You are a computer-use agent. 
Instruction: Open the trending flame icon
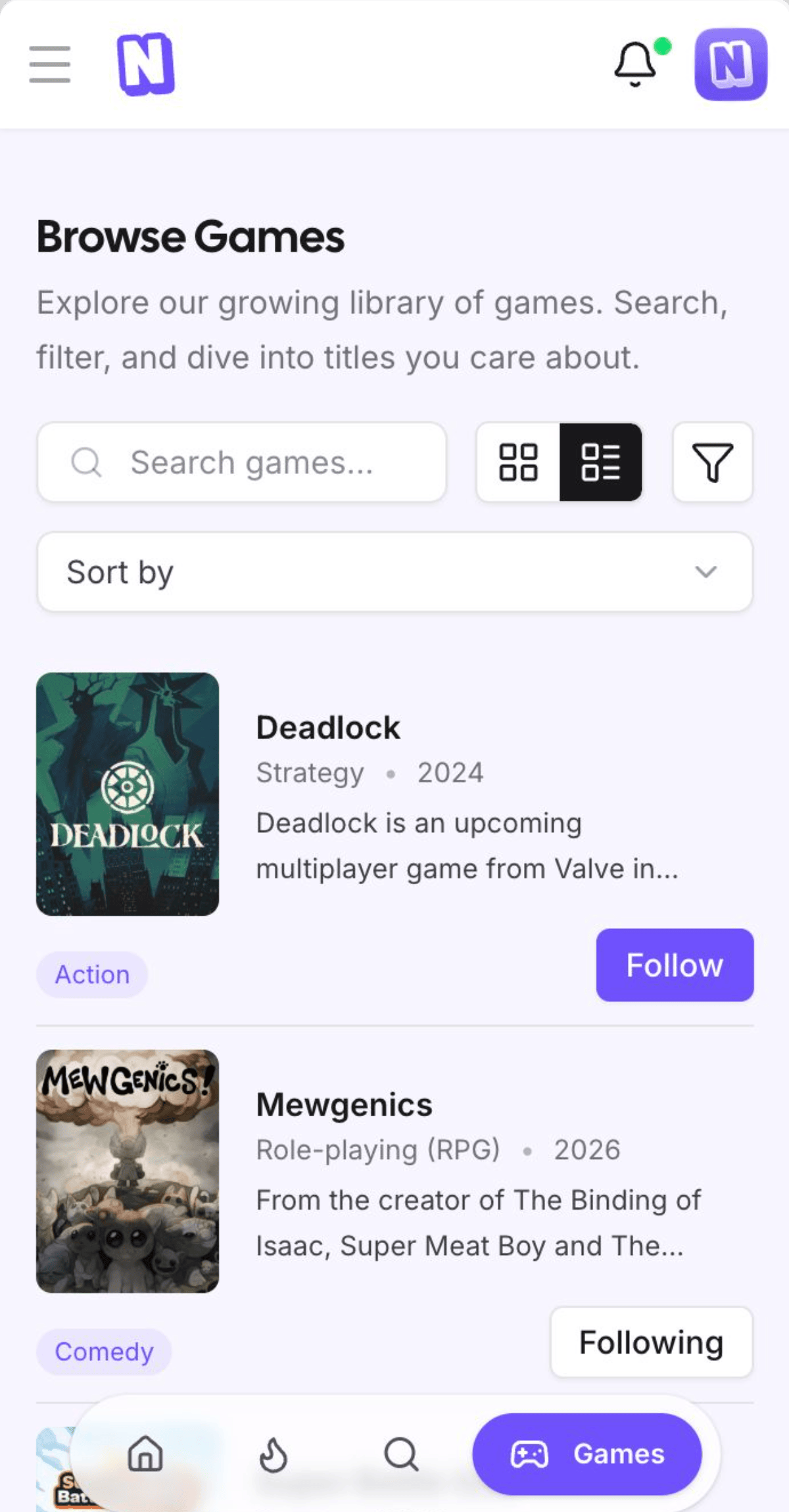pos(274,1454)
